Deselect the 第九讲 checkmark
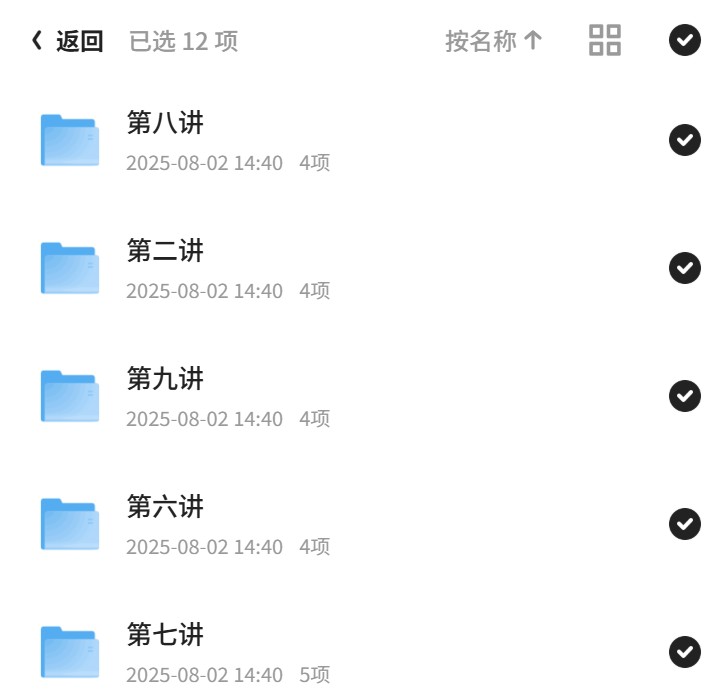This screenshot has width=712, height=699. (x=685, y=396)
